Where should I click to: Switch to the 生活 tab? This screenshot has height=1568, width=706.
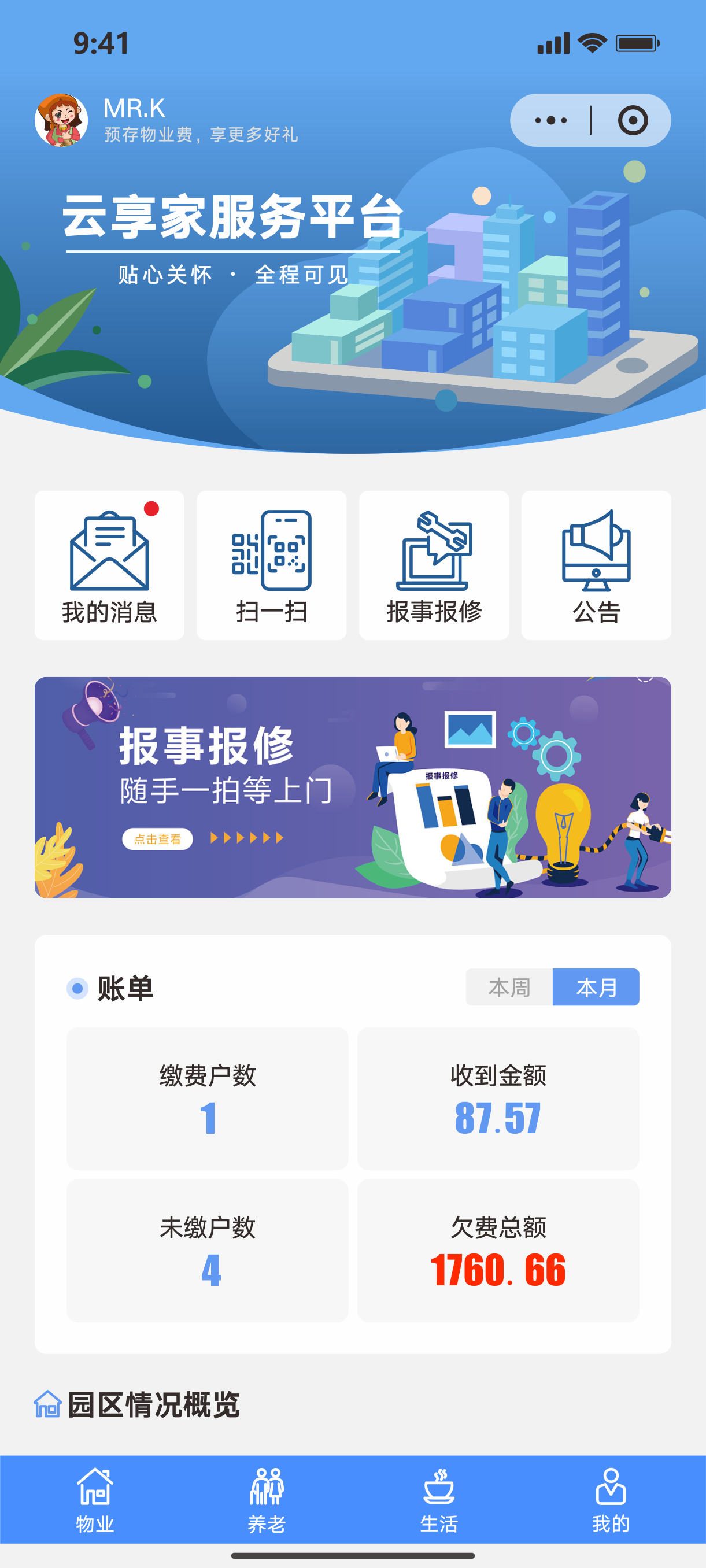[x=439, y=1497]
